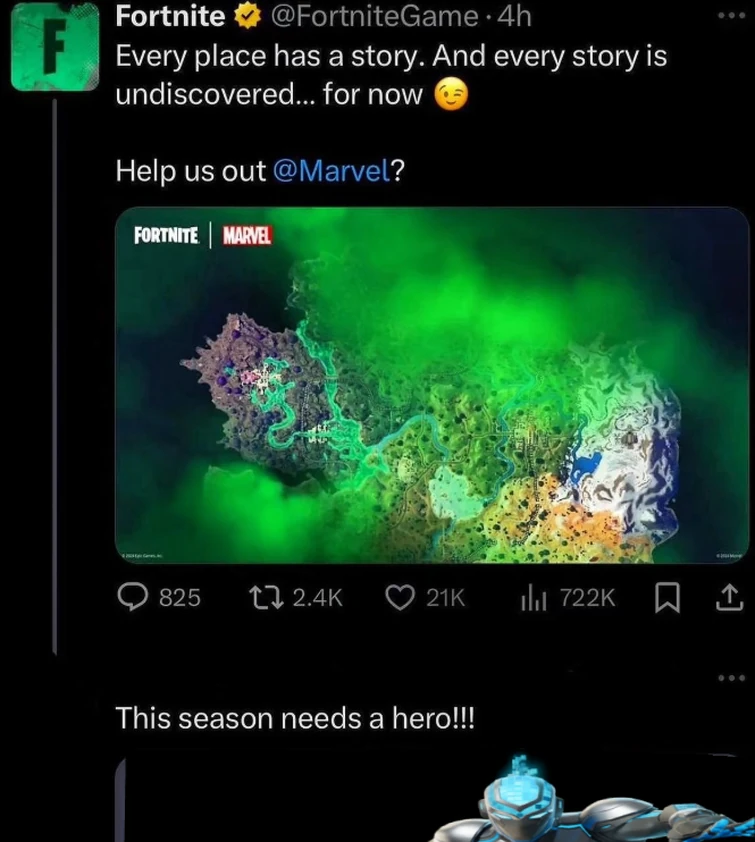The height and width of the screenshot is (842, 755).
Task: Open image in 'This season needs a hero' reply
Action: (431, 800)
